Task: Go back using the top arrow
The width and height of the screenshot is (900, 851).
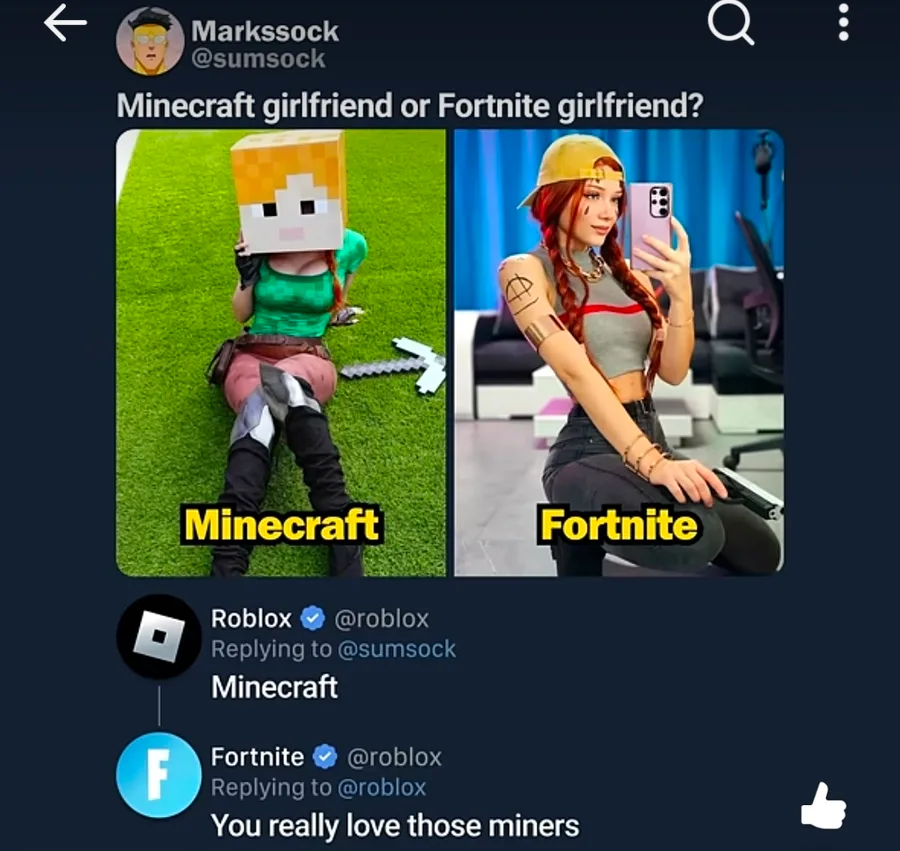Action: tap(65, 24)
